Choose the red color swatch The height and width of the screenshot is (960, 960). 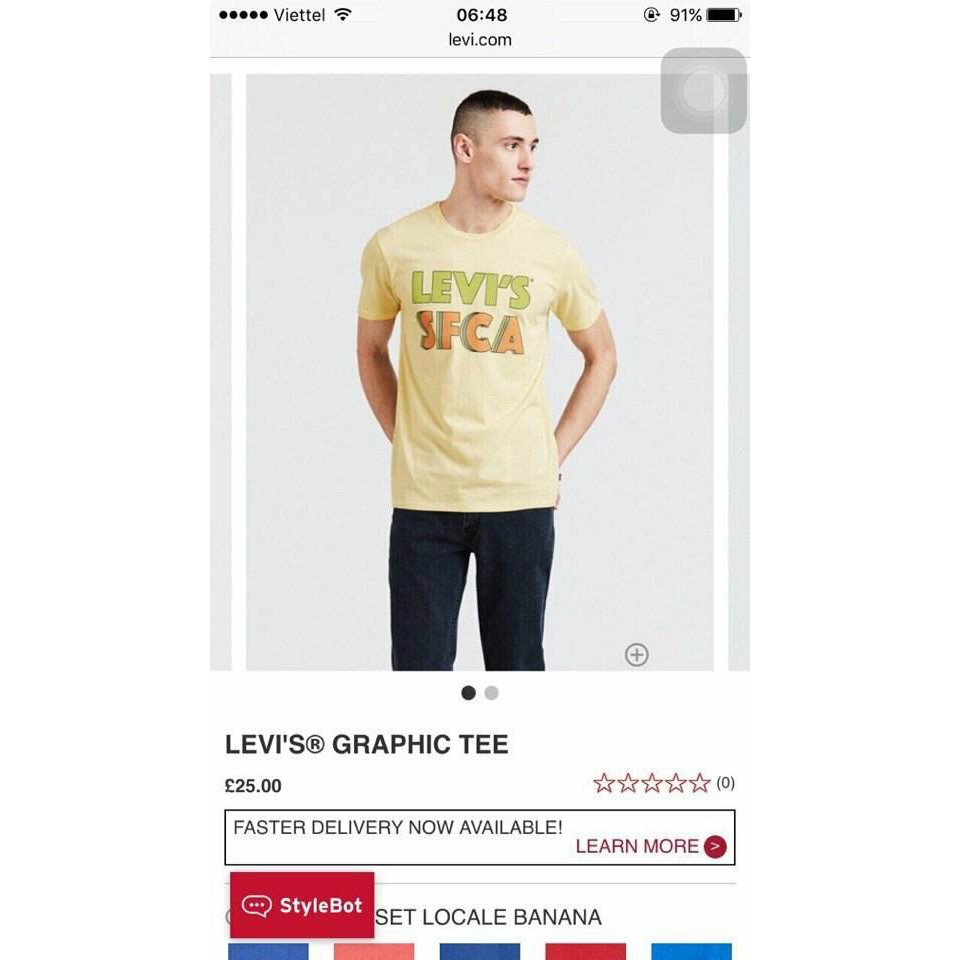pos(585,951)
